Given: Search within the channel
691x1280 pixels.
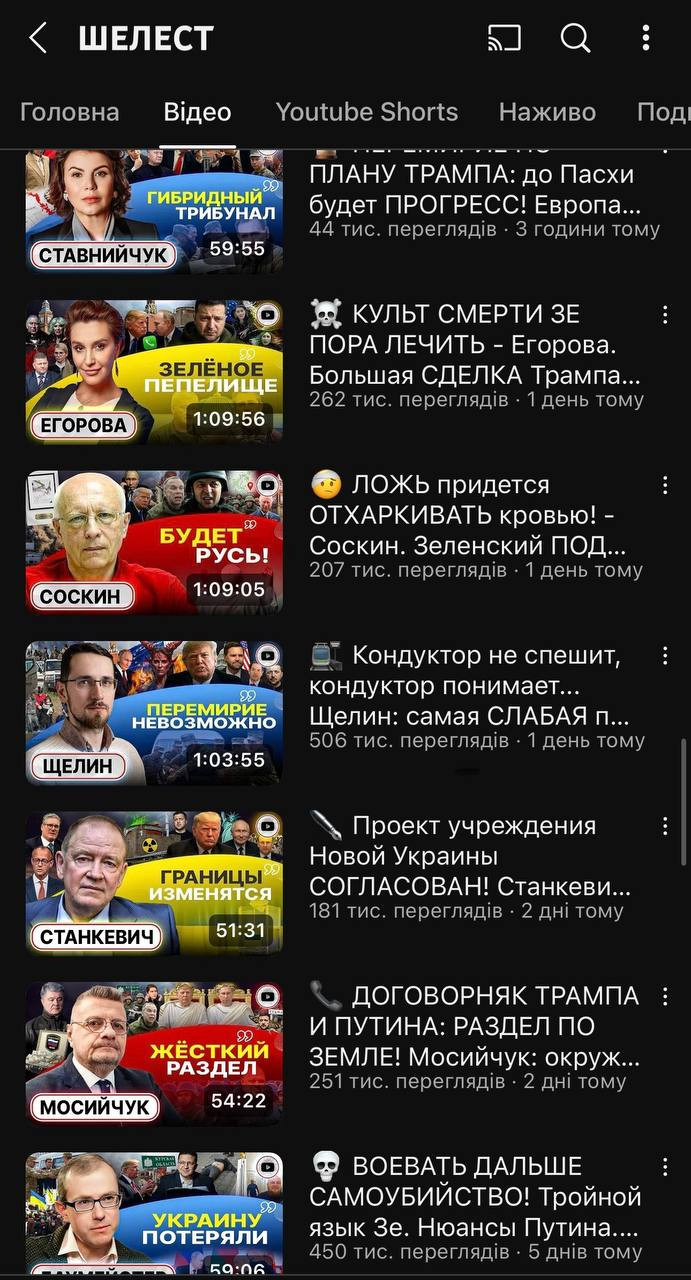Looking at the screenshot, I should (576, 39).
